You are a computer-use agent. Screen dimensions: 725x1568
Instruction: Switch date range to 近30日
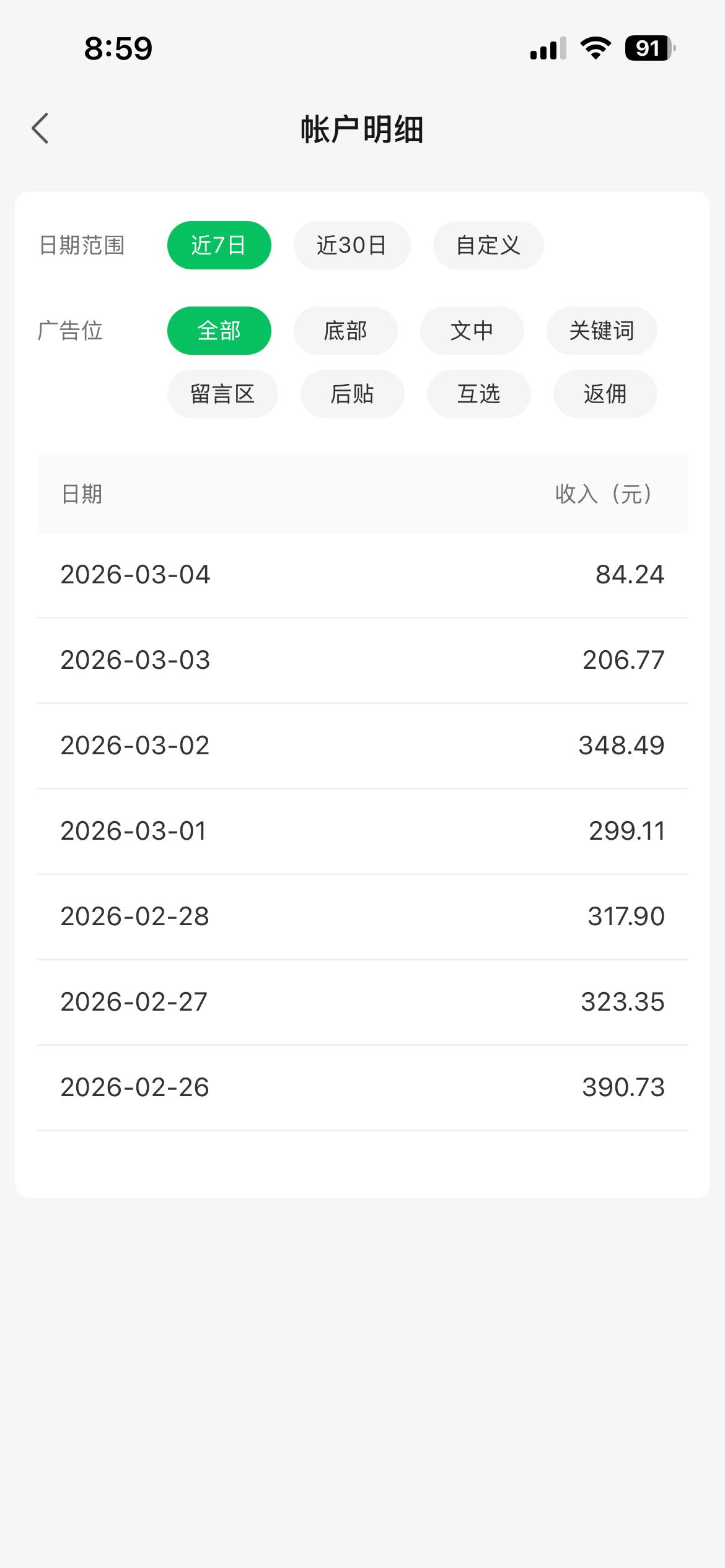coord(352,245)
